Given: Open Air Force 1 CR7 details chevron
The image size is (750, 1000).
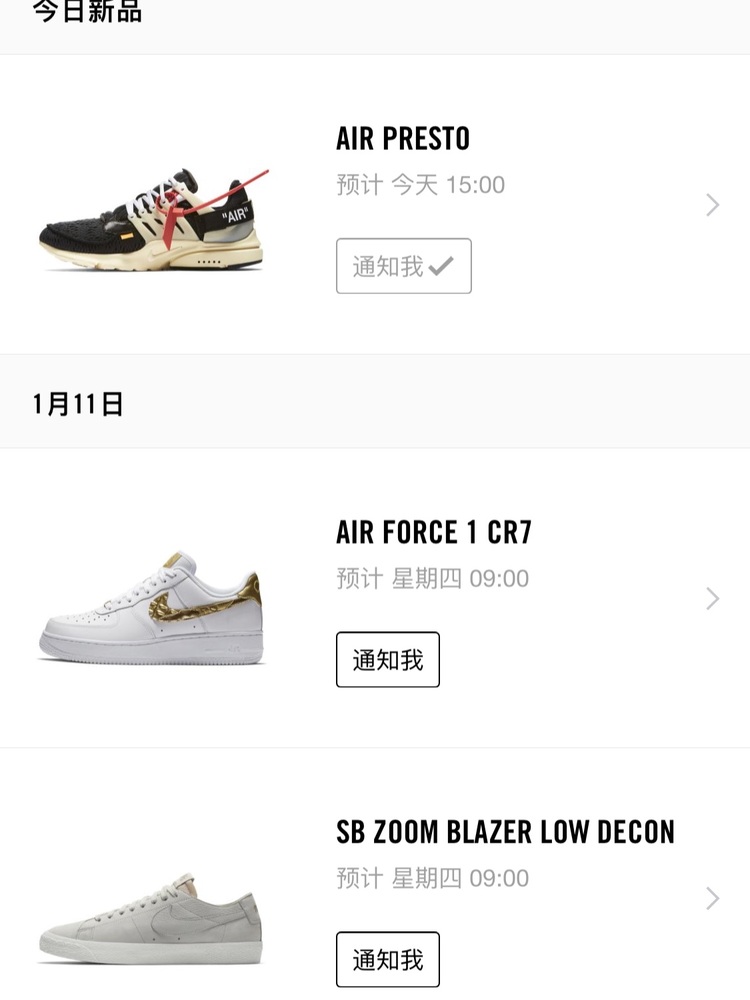Looking at the screenshot, I should point(712,599).
